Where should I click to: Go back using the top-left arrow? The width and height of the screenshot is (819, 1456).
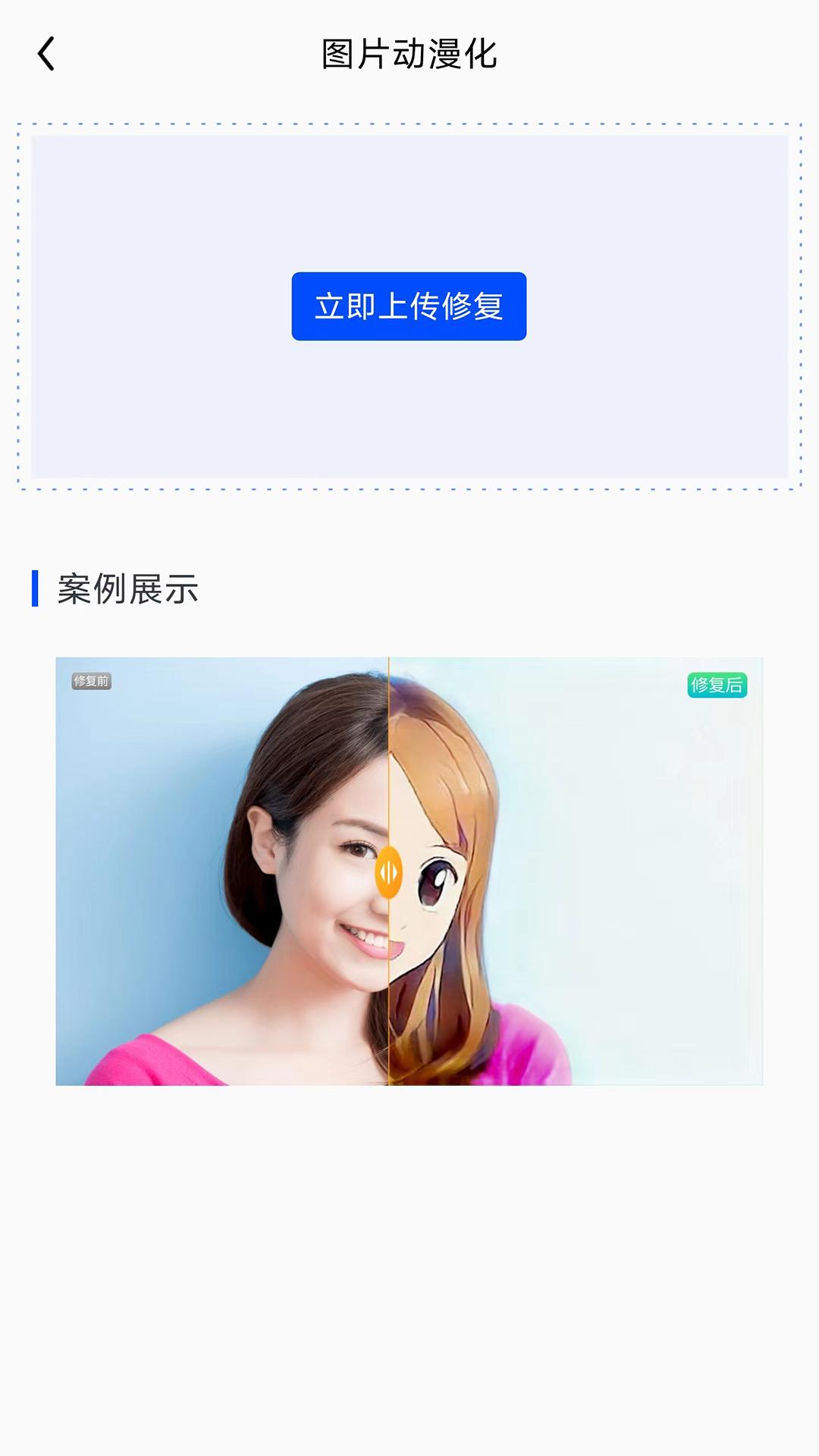46,54
